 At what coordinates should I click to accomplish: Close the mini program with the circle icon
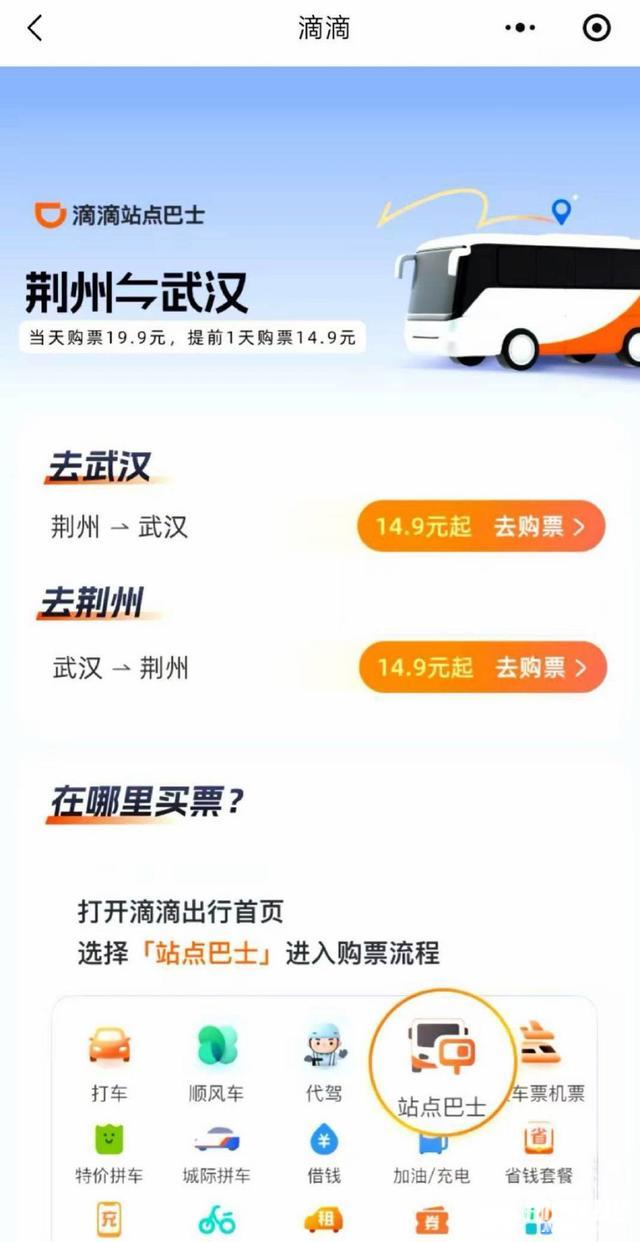pyautogui.click(x=597, y=28)
